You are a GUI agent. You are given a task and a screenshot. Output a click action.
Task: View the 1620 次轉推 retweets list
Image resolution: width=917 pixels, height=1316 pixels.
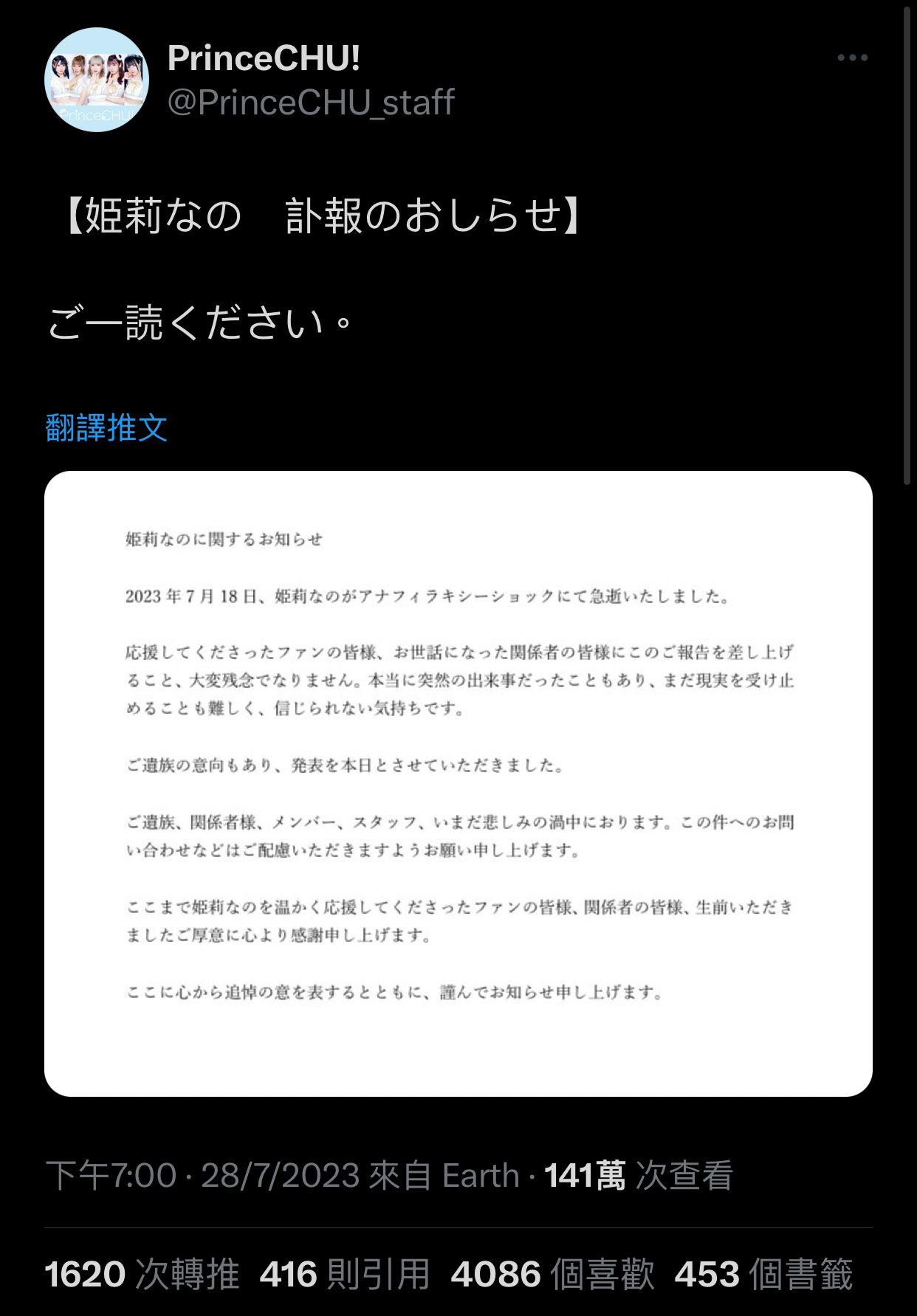pyautogui.click(x=142, y=1274)
